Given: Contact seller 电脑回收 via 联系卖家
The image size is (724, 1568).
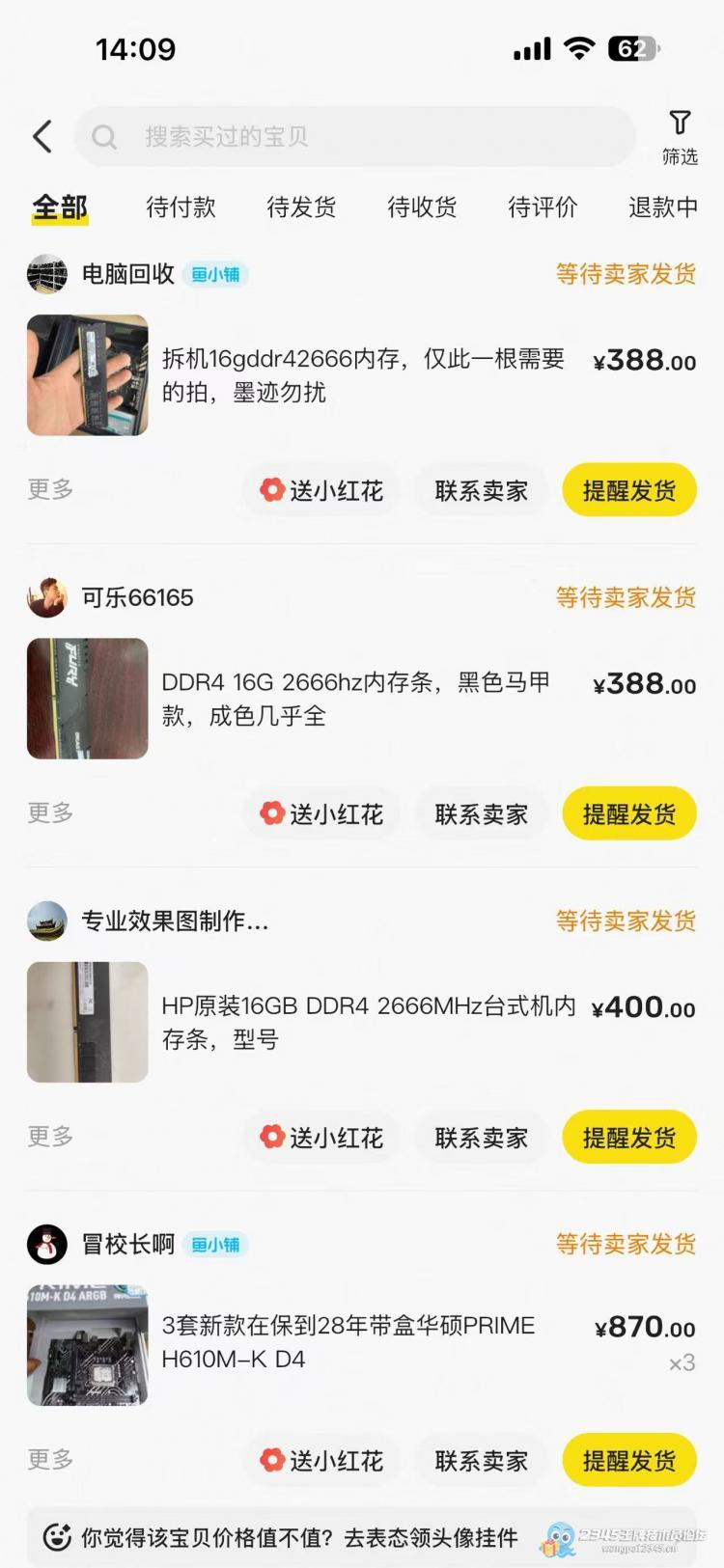Looking at the screenshot, I should click(x=481, y=490).
